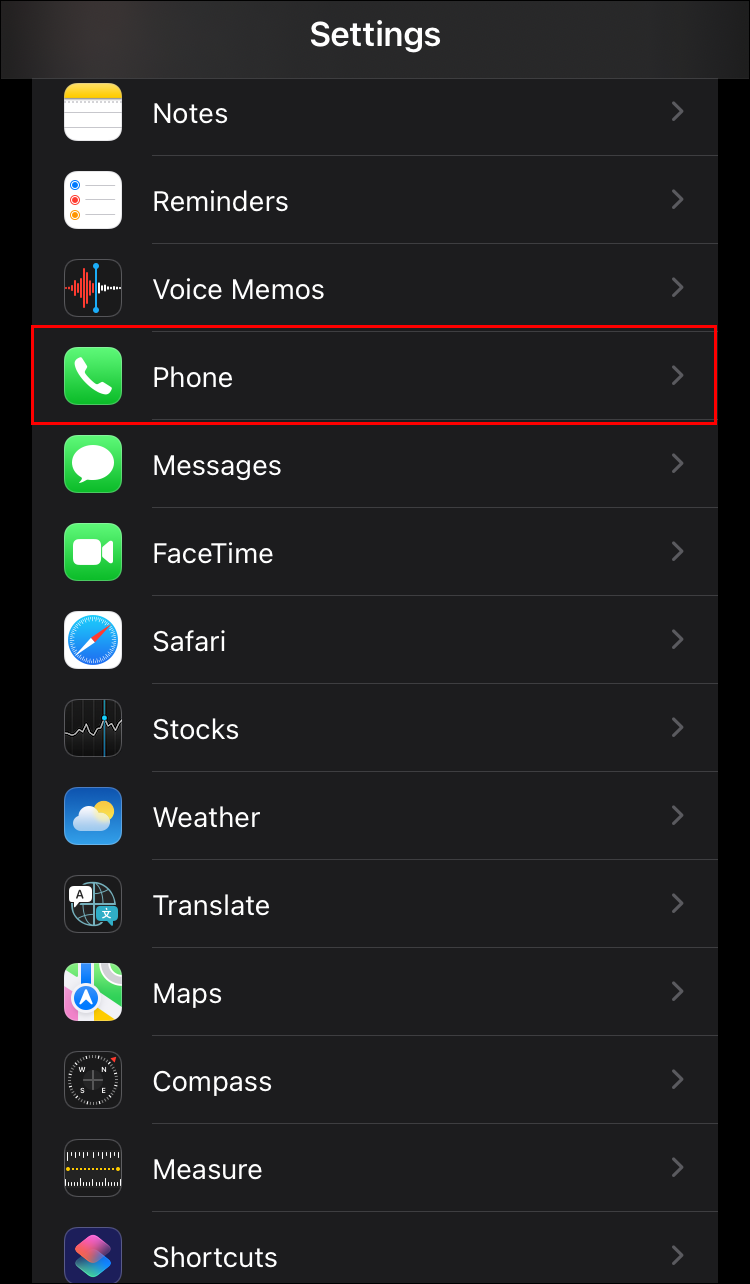Open the Phone settings
The width and height of the screenshot is (750, 1284).
(x=375, y=377)
